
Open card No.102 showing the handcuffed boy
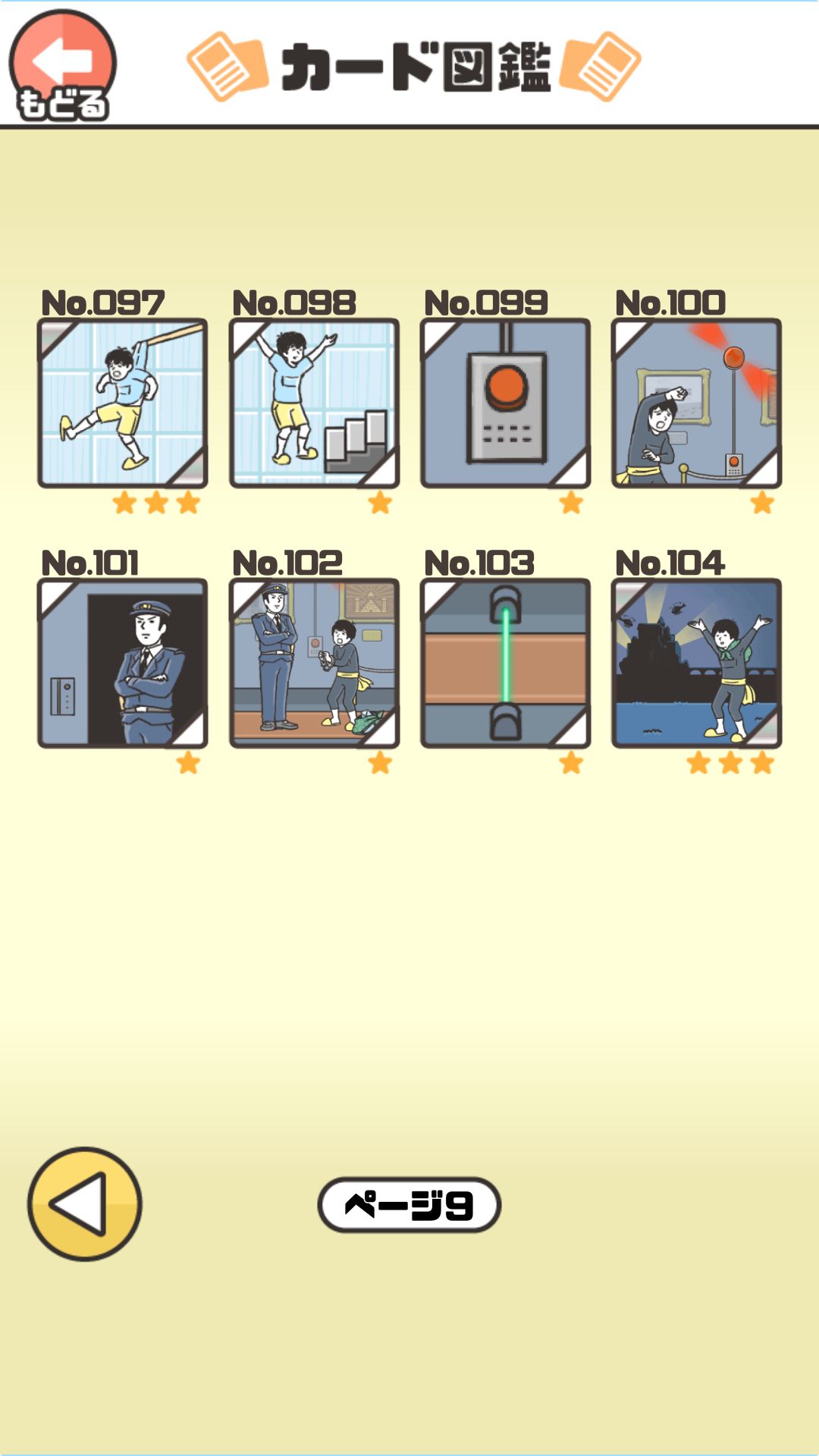[x=313, y=664]
